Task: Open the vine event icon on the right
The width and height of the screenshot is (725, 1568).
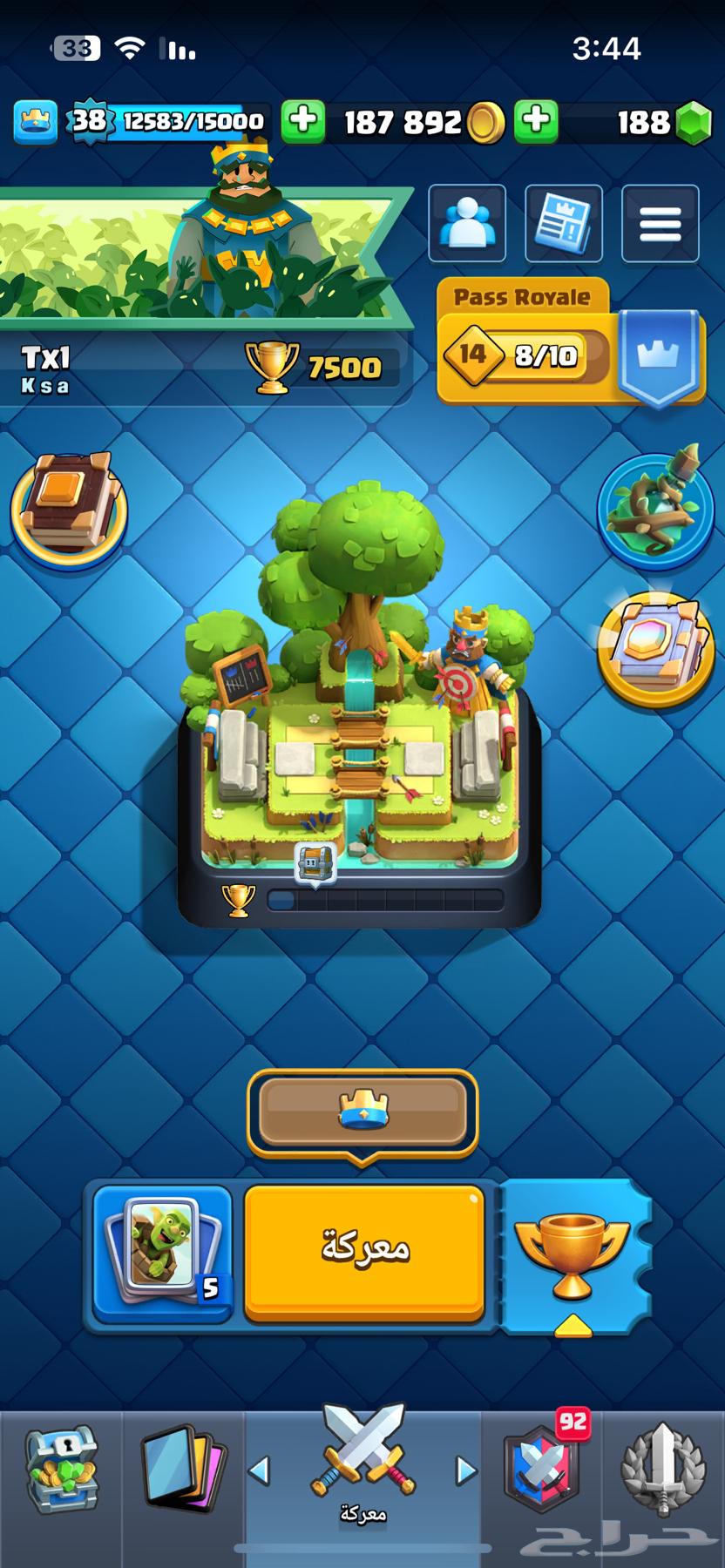Action: (655, 510)
